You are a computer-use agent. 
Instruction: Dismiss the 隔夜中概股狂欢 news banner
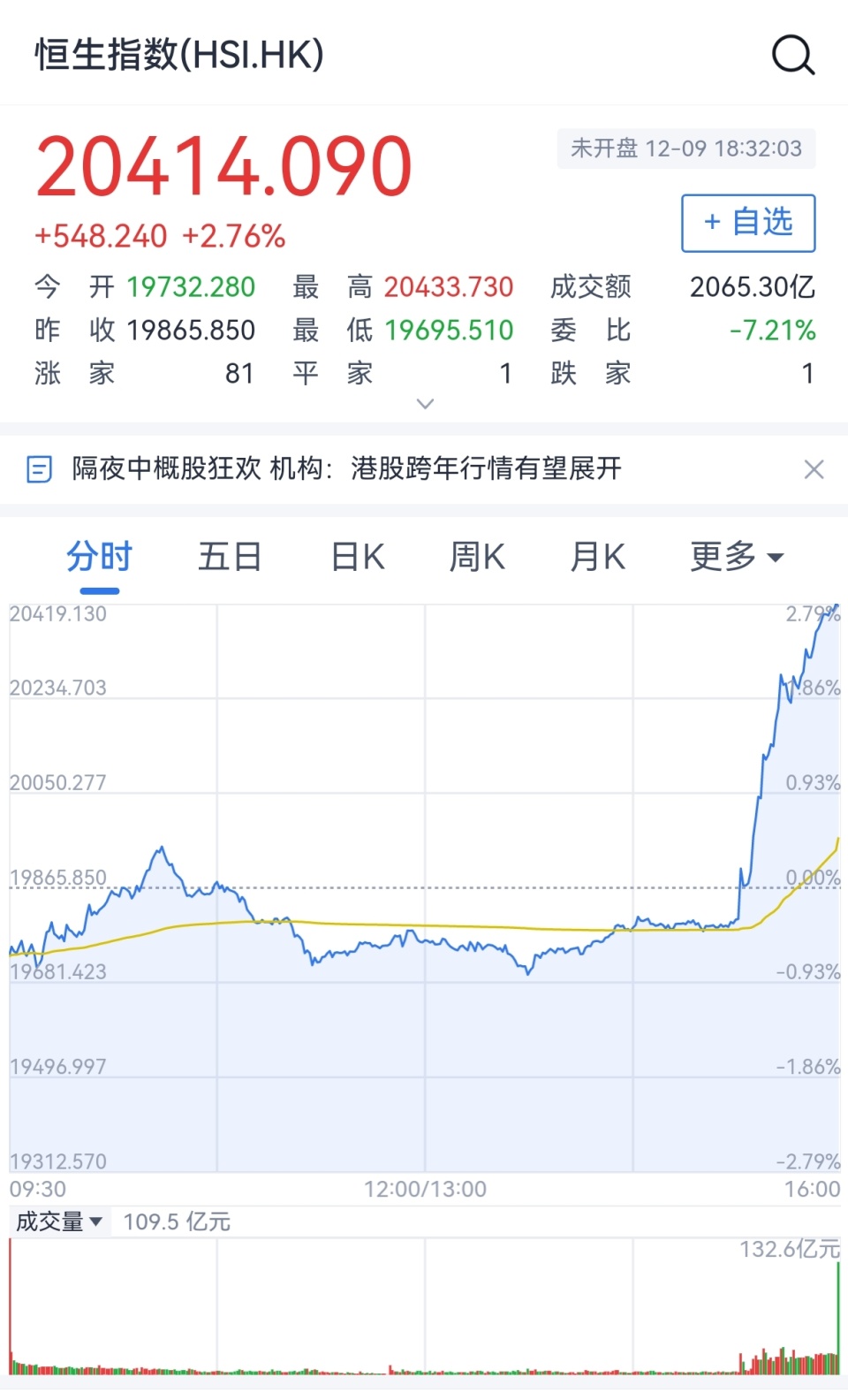814,469
